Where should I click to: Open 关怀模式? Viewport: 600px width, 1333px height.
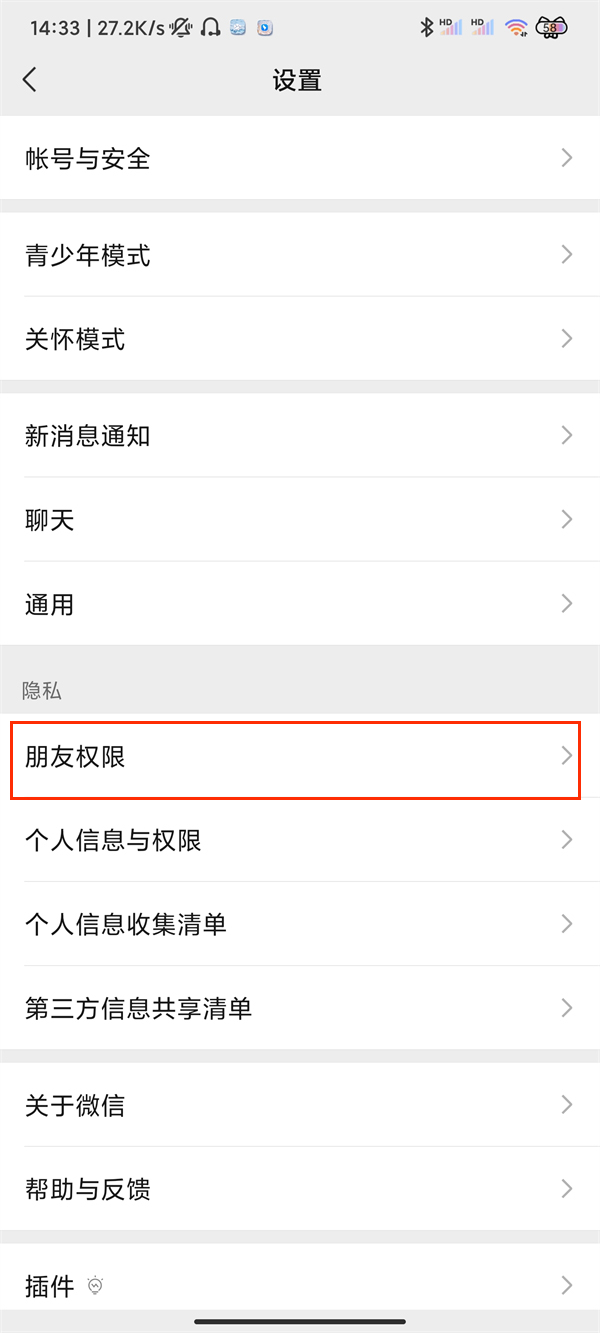300,339
